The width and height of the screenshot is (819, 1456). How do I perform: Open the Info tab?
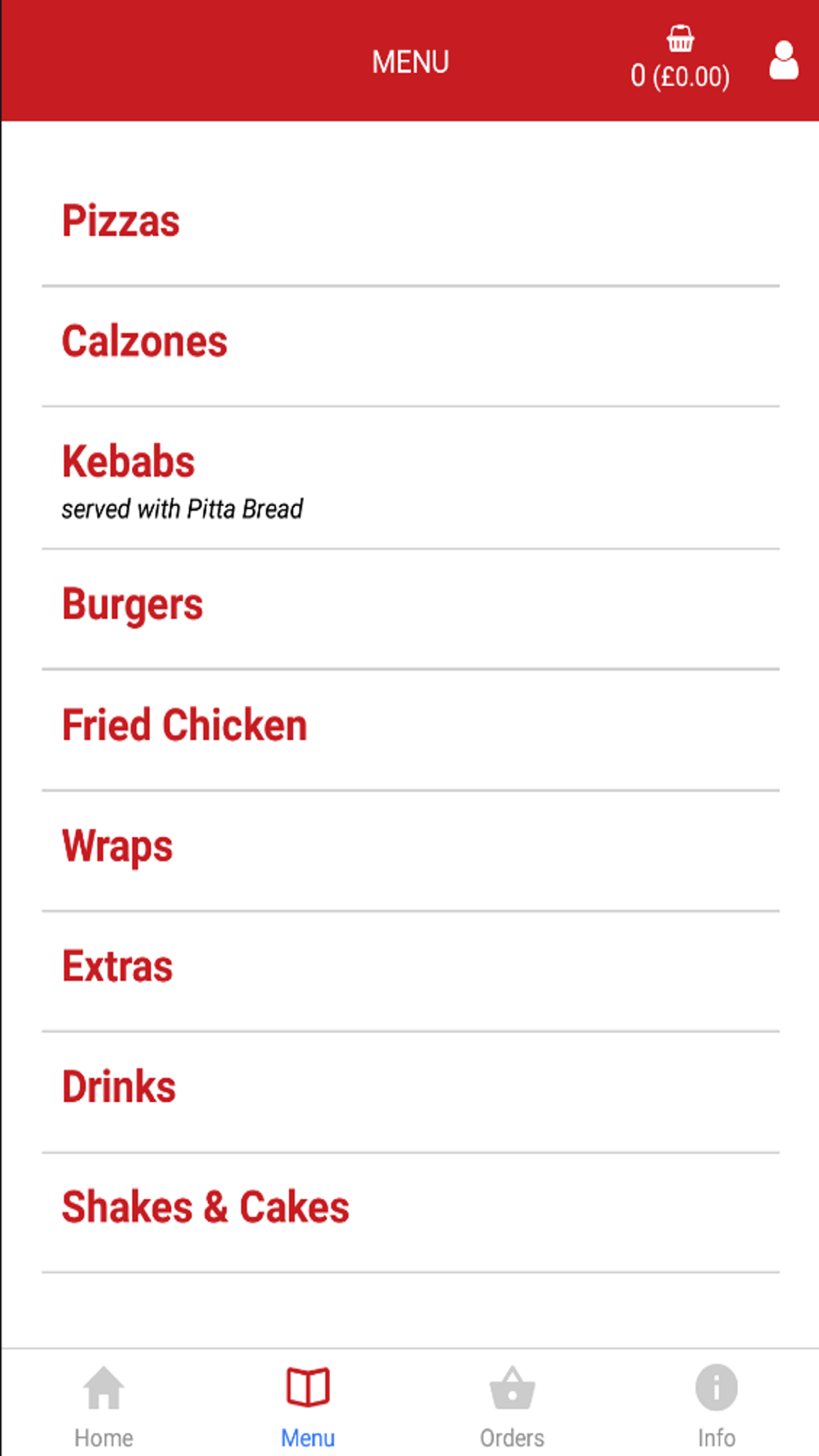pos(717,1406)
